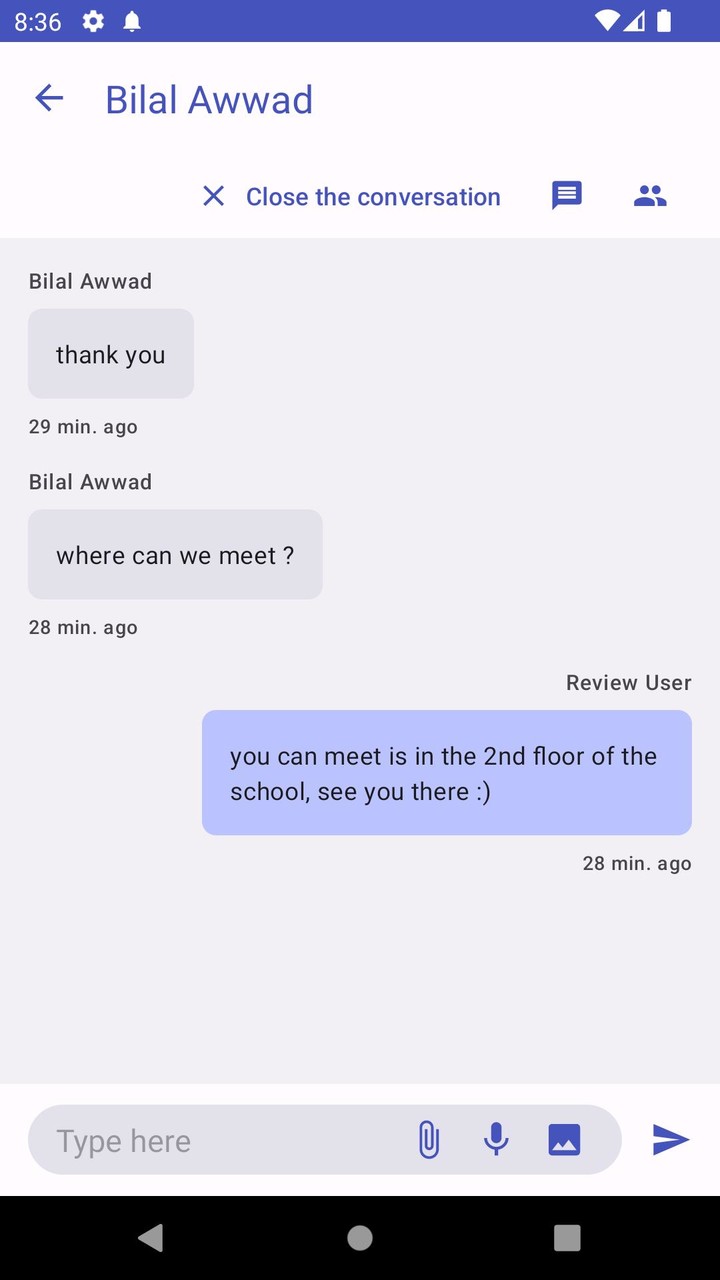The width and height of the screenshot is (720, 1280).
Task: Close the conversation with Bilal Awwad
Action: coord(351,196)
